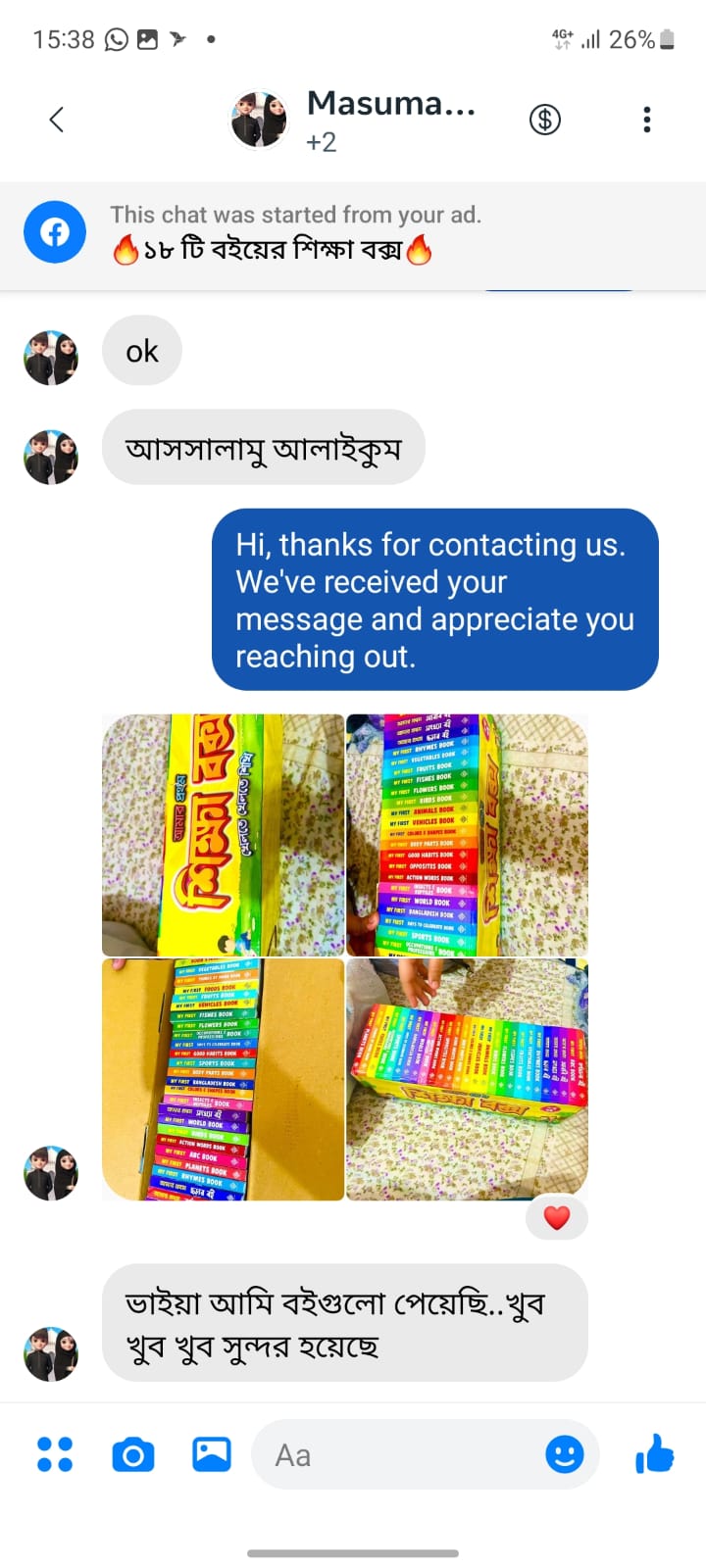Tap the heart reaction under the photos

pyautogui.click(x=557, y=1218)
